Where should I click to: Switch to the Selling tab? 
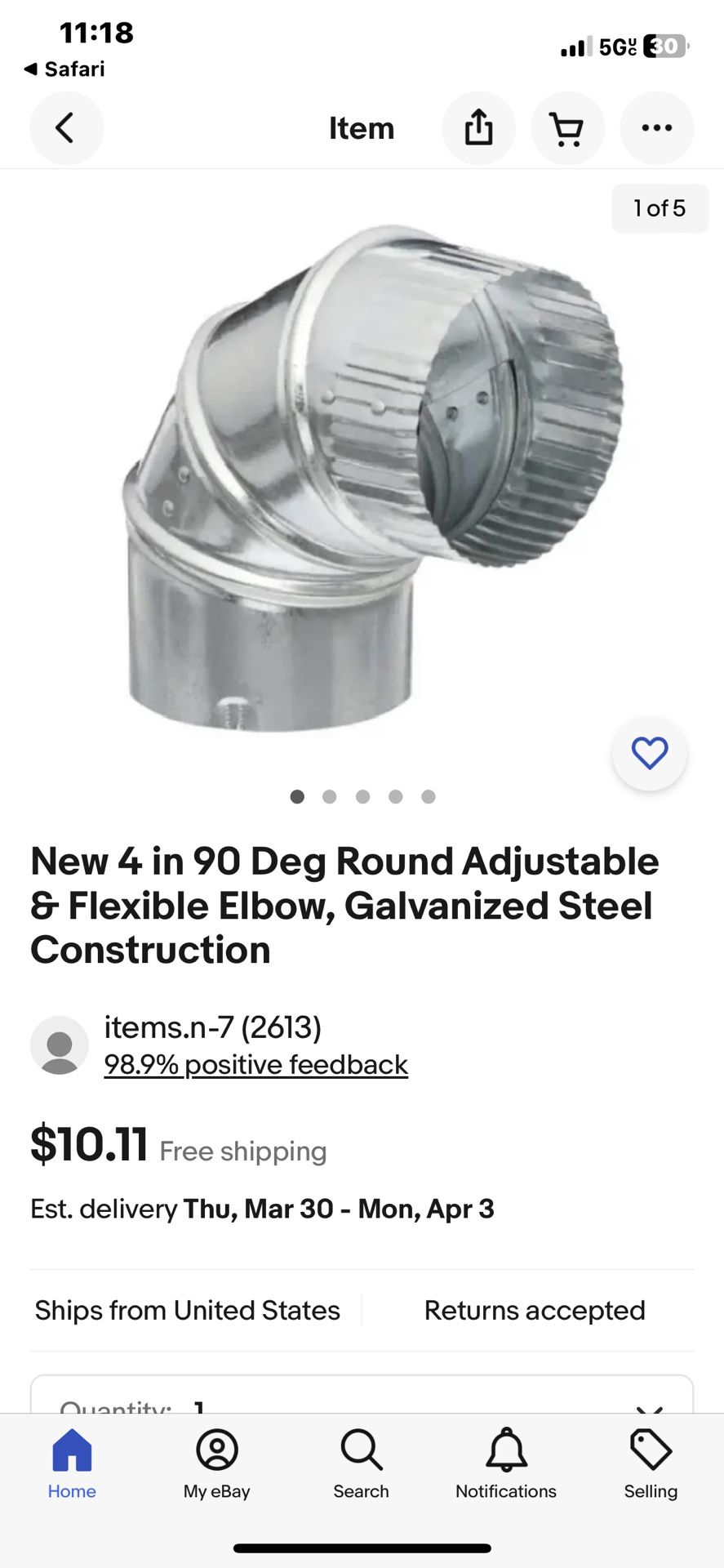click(651, 1463)
